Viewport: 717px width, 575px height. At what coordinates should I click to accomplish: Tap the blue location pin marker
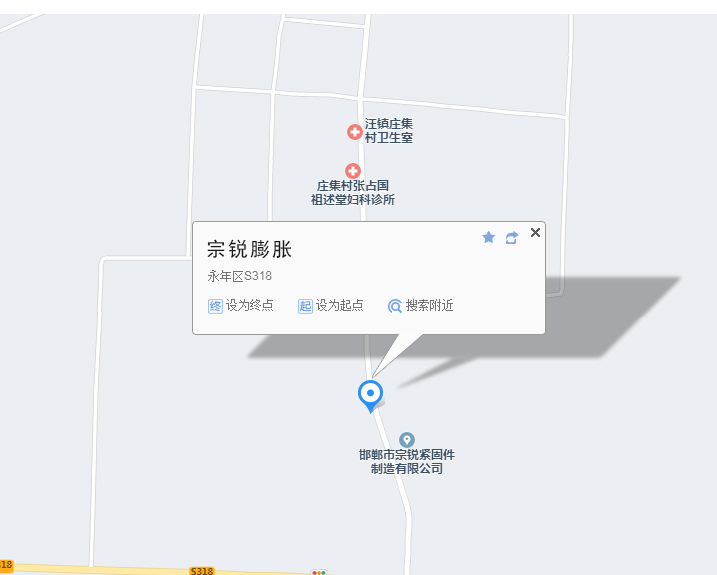pos(371,394)
